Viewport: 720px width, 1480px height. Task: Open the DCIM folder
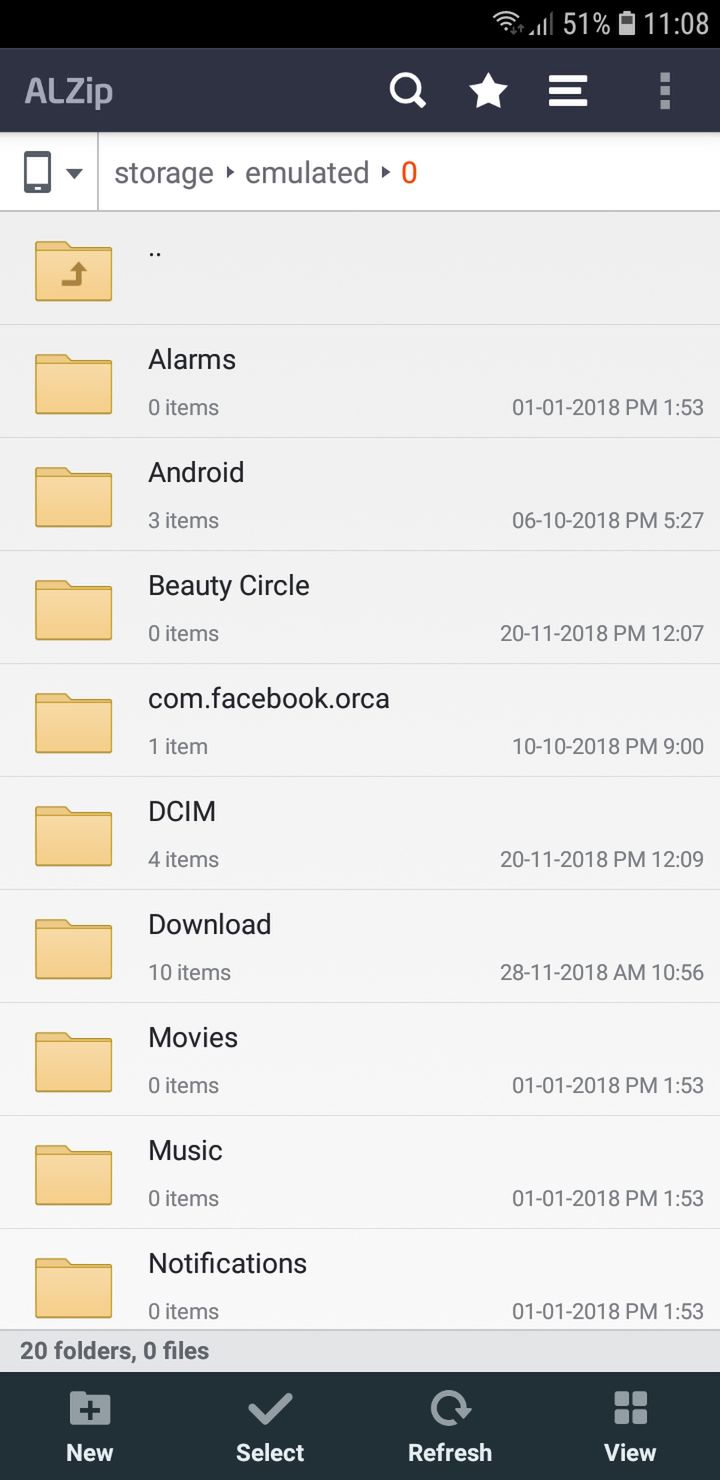point(360,834)
